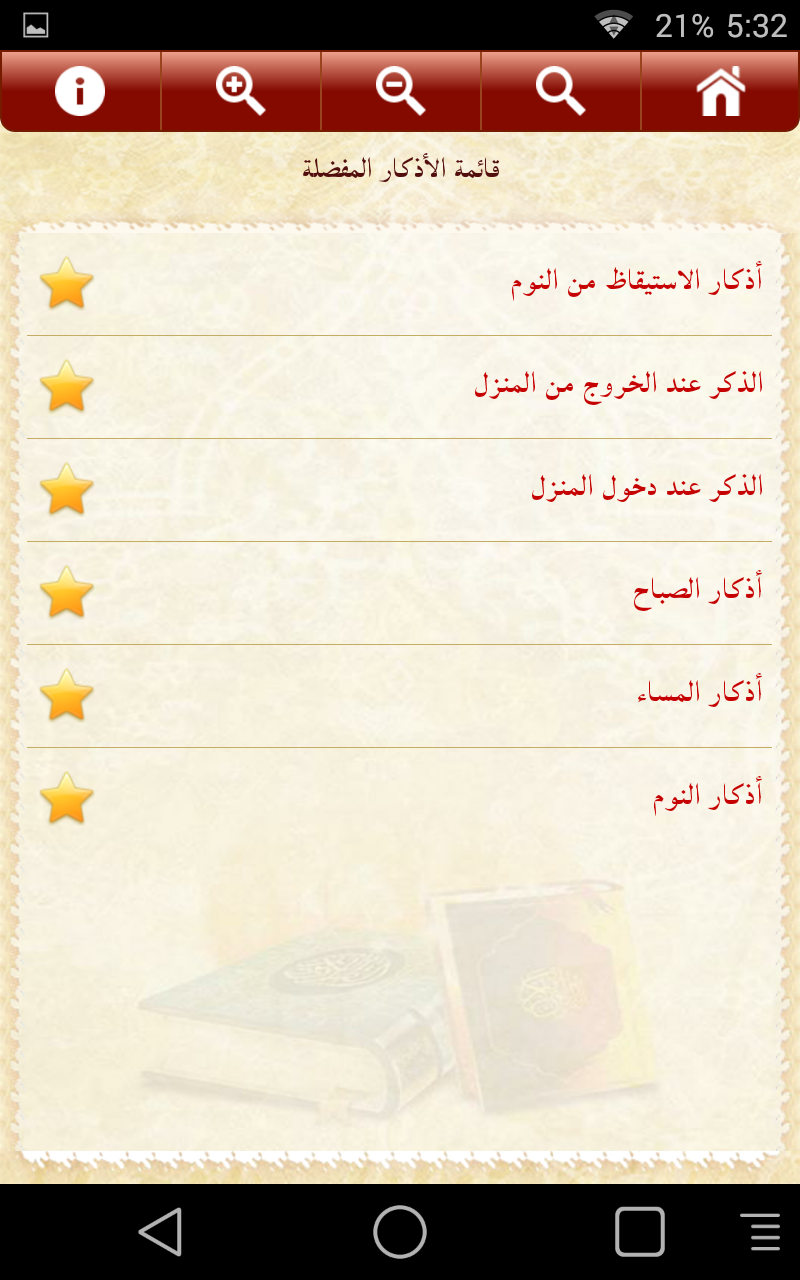Open the app info icon

point(80,91)
